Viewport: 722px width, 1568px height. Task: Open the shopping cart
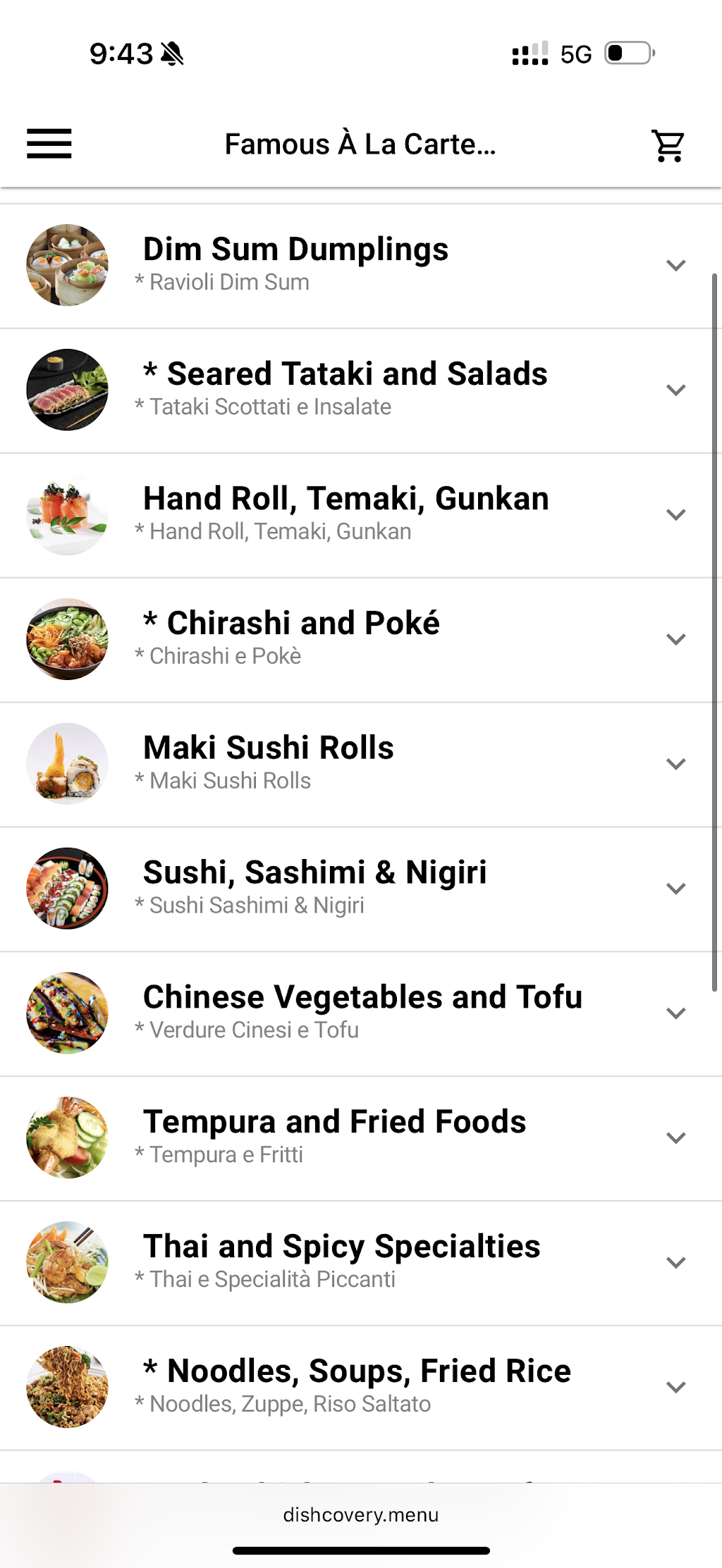tap(668, 145)
